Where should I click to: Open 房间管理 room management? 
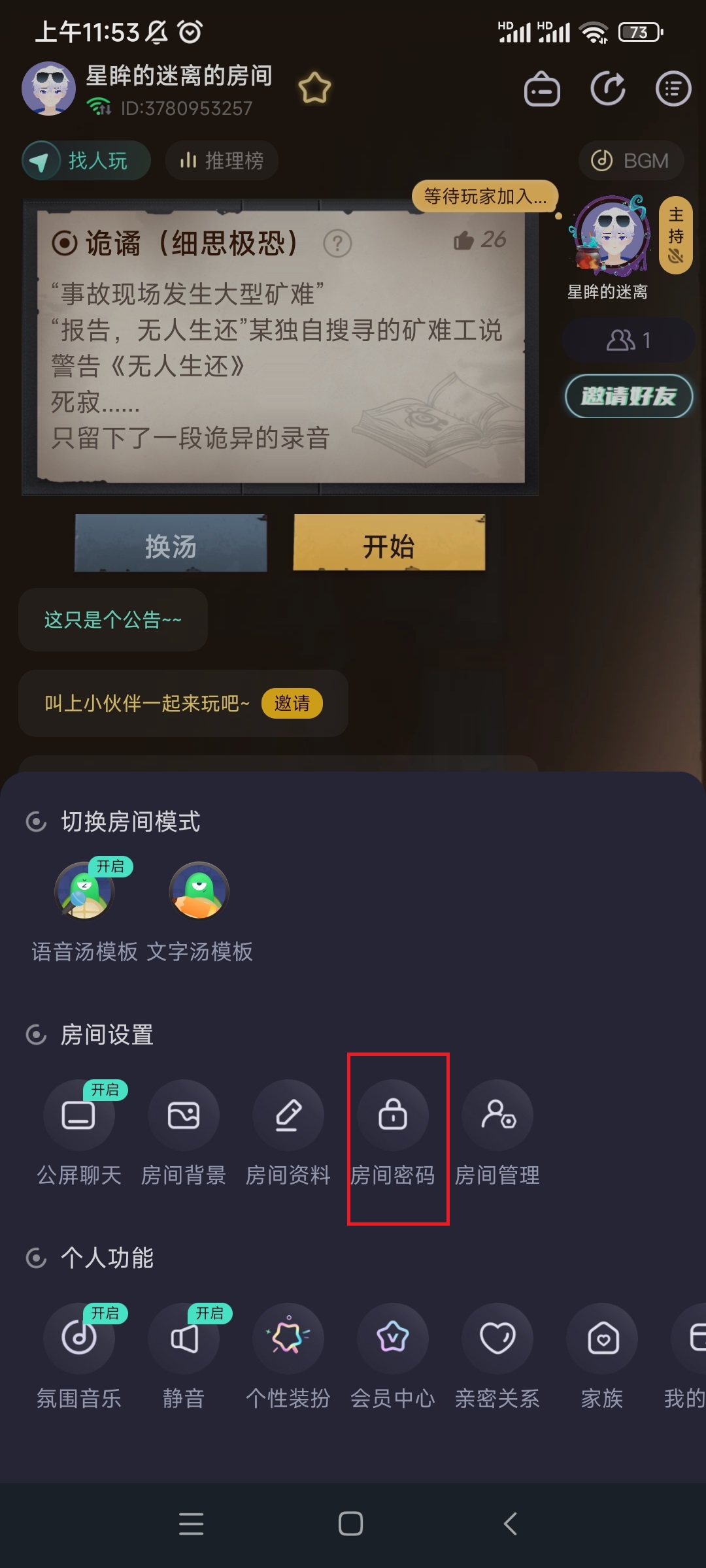point(497,1115)
